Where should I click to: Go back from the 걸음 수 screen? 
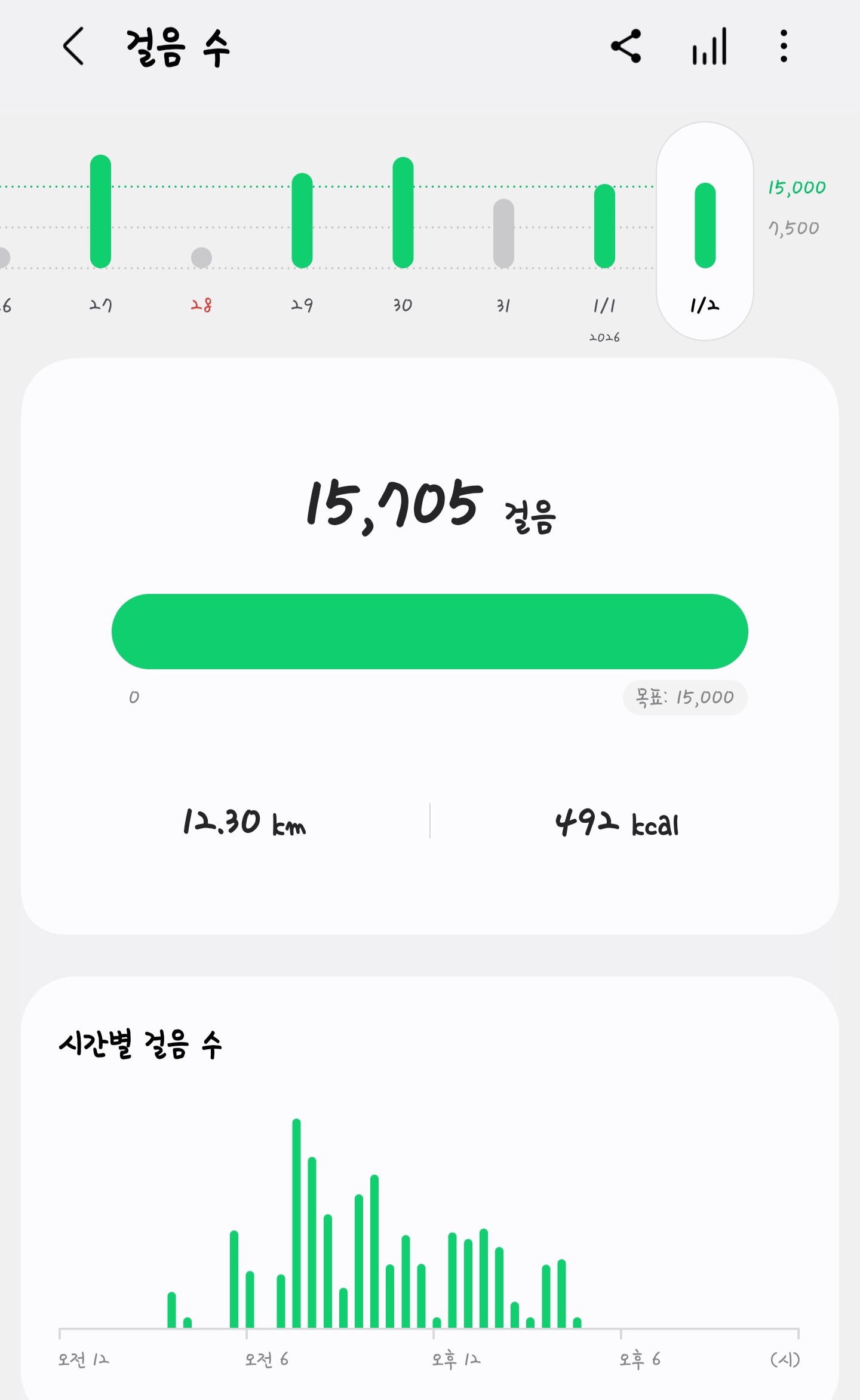click(73, 46)
